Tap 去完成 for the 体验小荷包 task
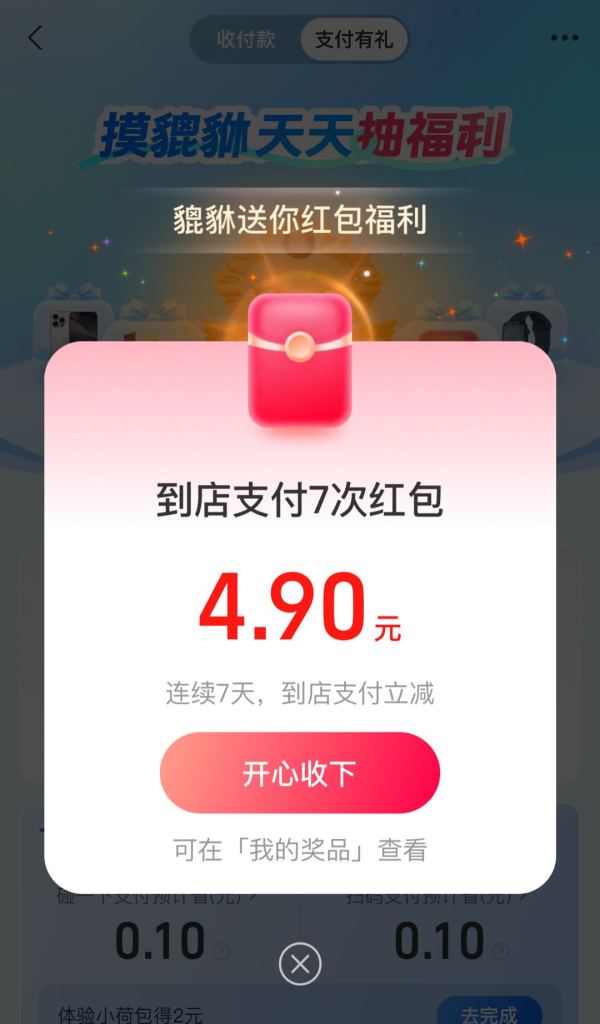This screenshot has height=1024, width=600. [489, 1012]
